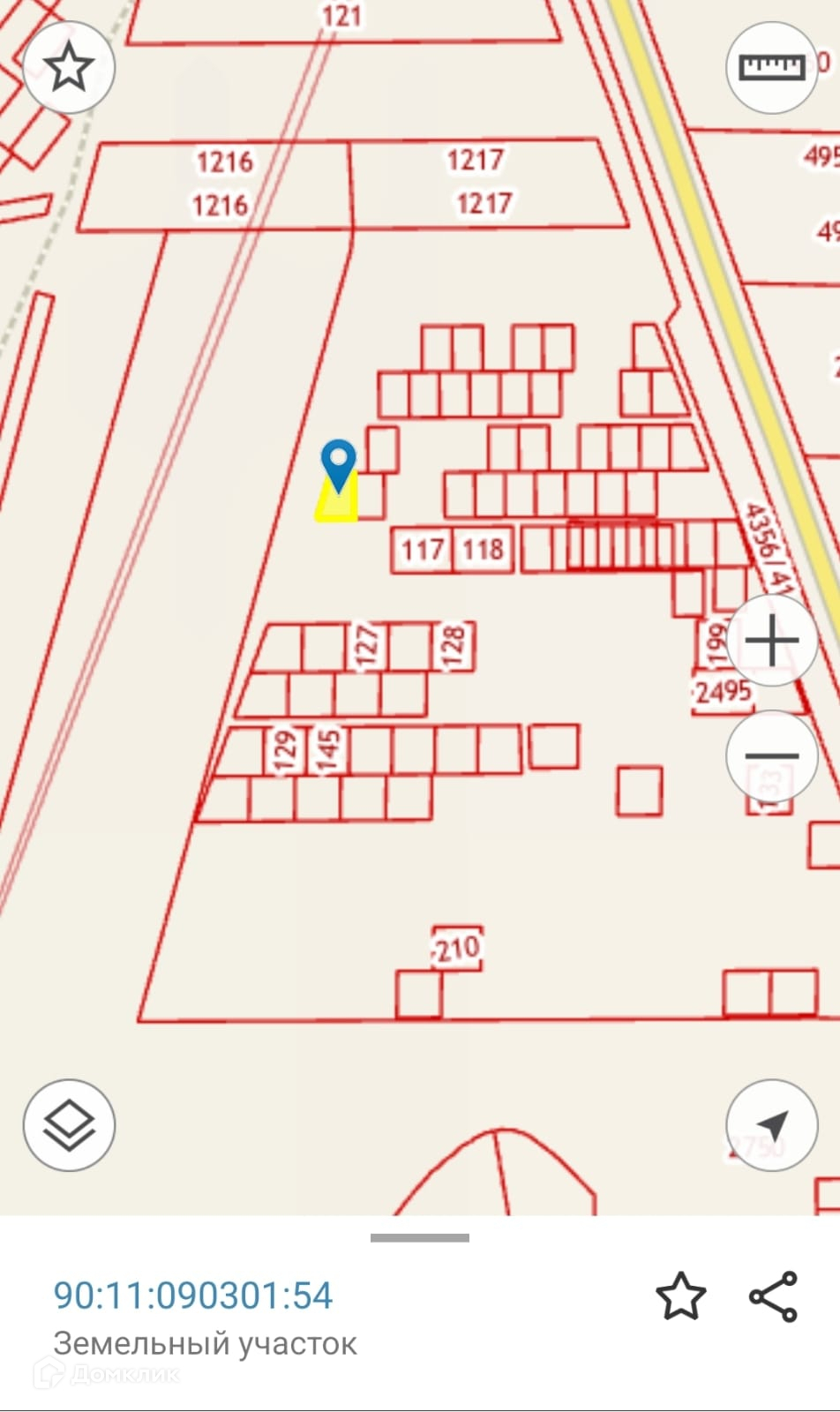
Task: Expand the bottom sheet handle
Action: 420,1238
